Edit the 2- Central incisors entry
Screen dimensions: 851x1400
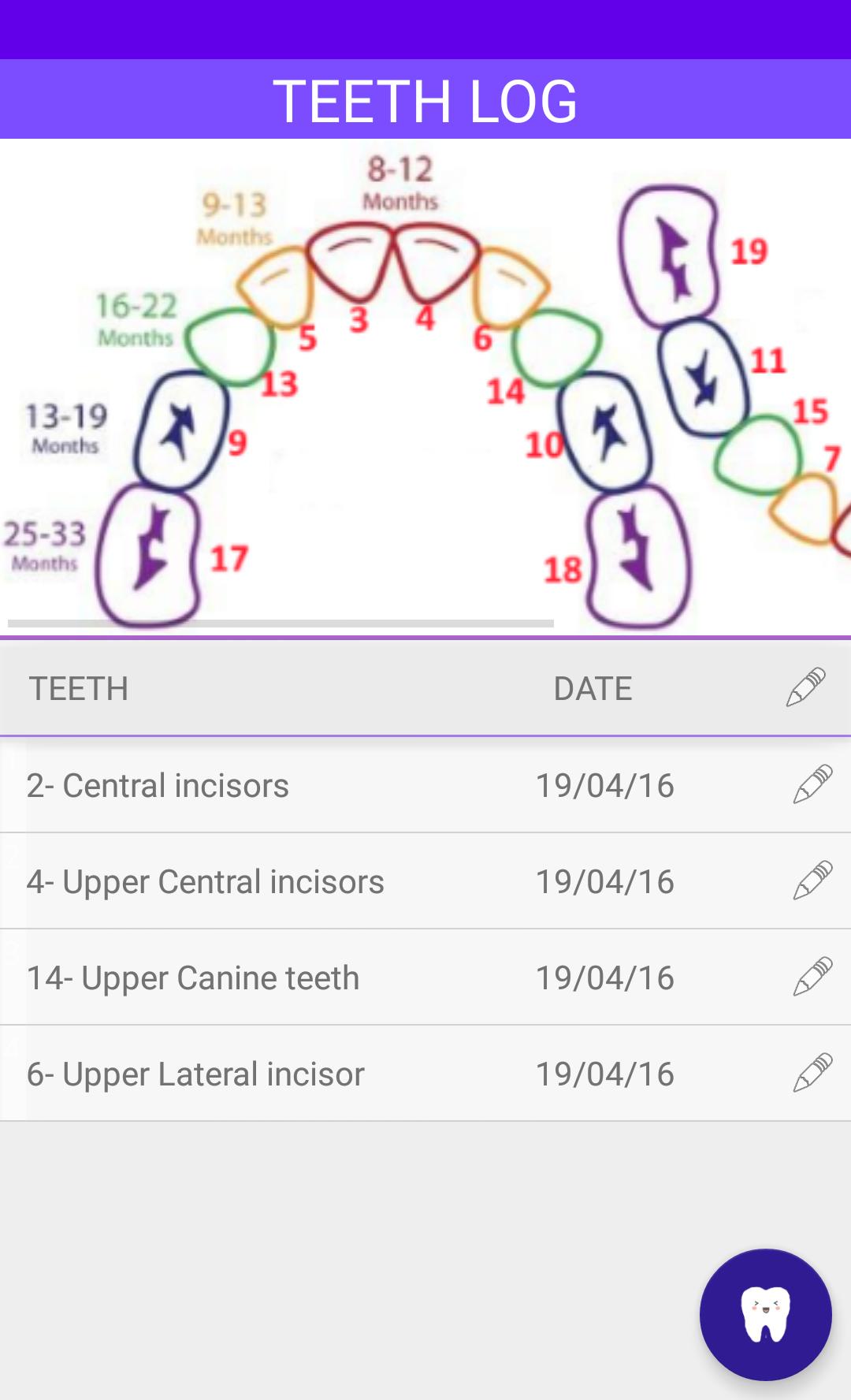coord(812,784)
